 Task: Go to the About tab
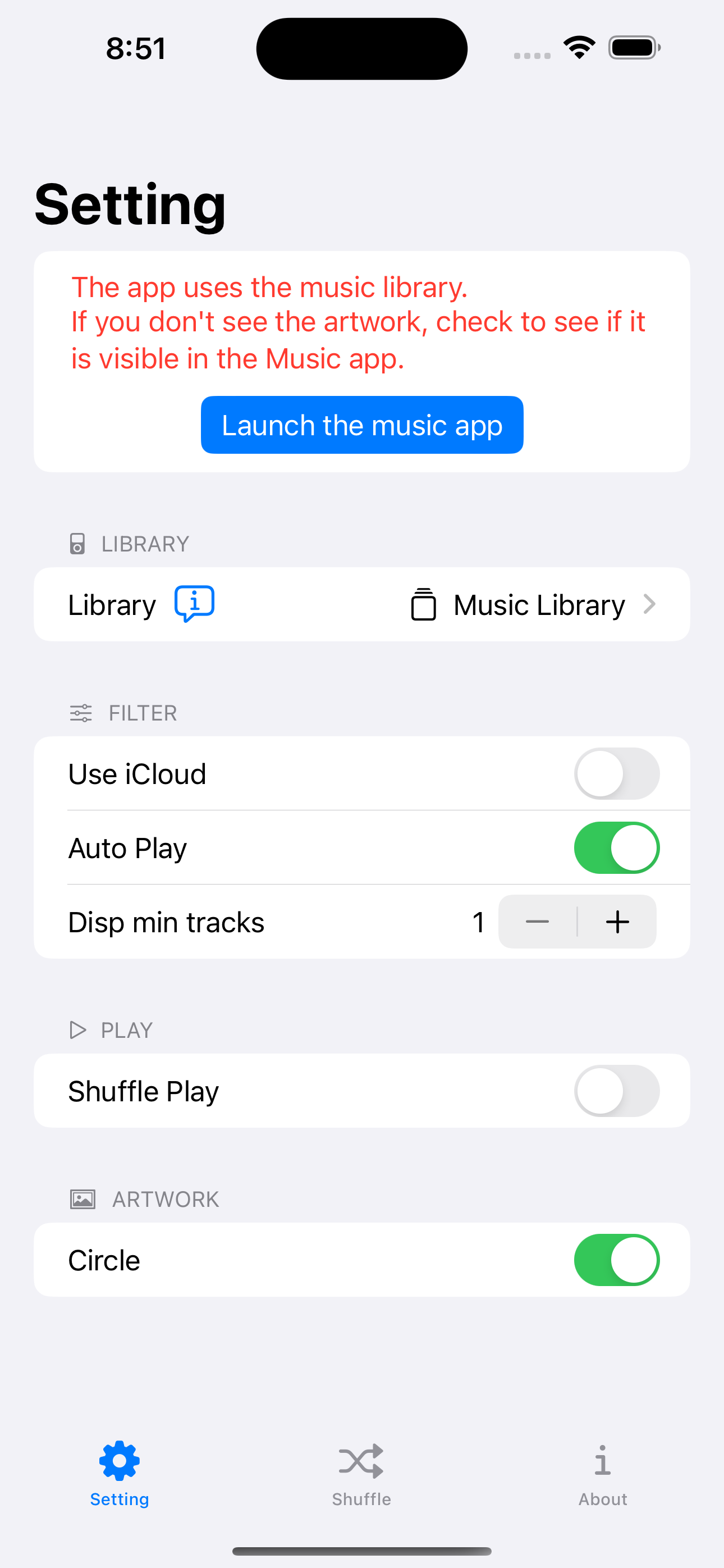coord(602,1473)
